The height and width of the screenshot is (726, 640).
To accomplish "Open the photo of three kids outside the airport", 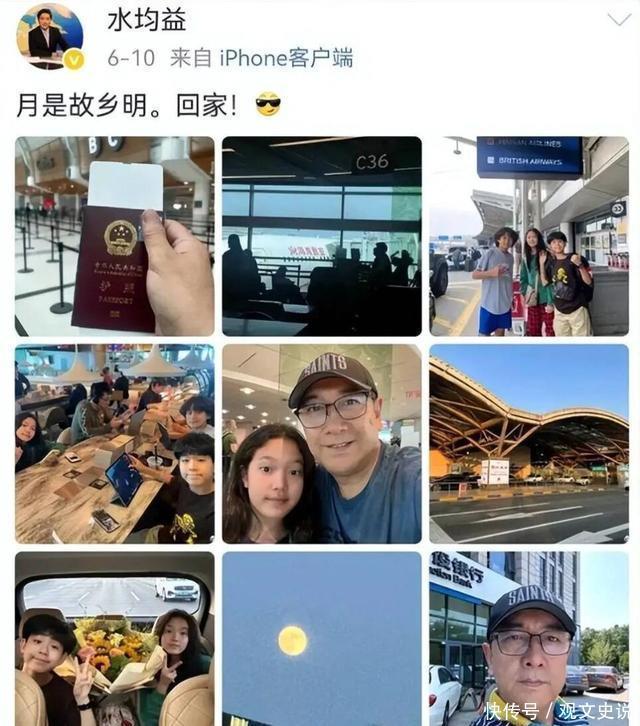I will point(529,236).
